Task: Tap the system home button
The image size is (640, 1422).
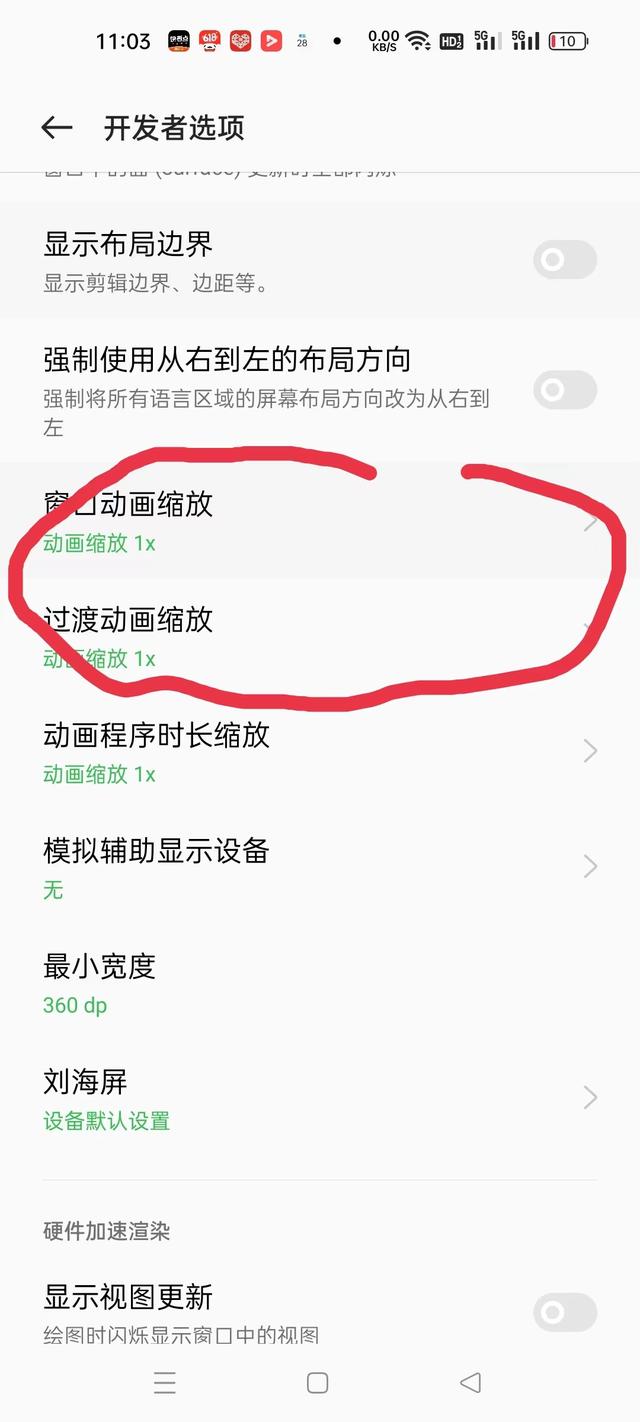Action: coord(317,1383)
